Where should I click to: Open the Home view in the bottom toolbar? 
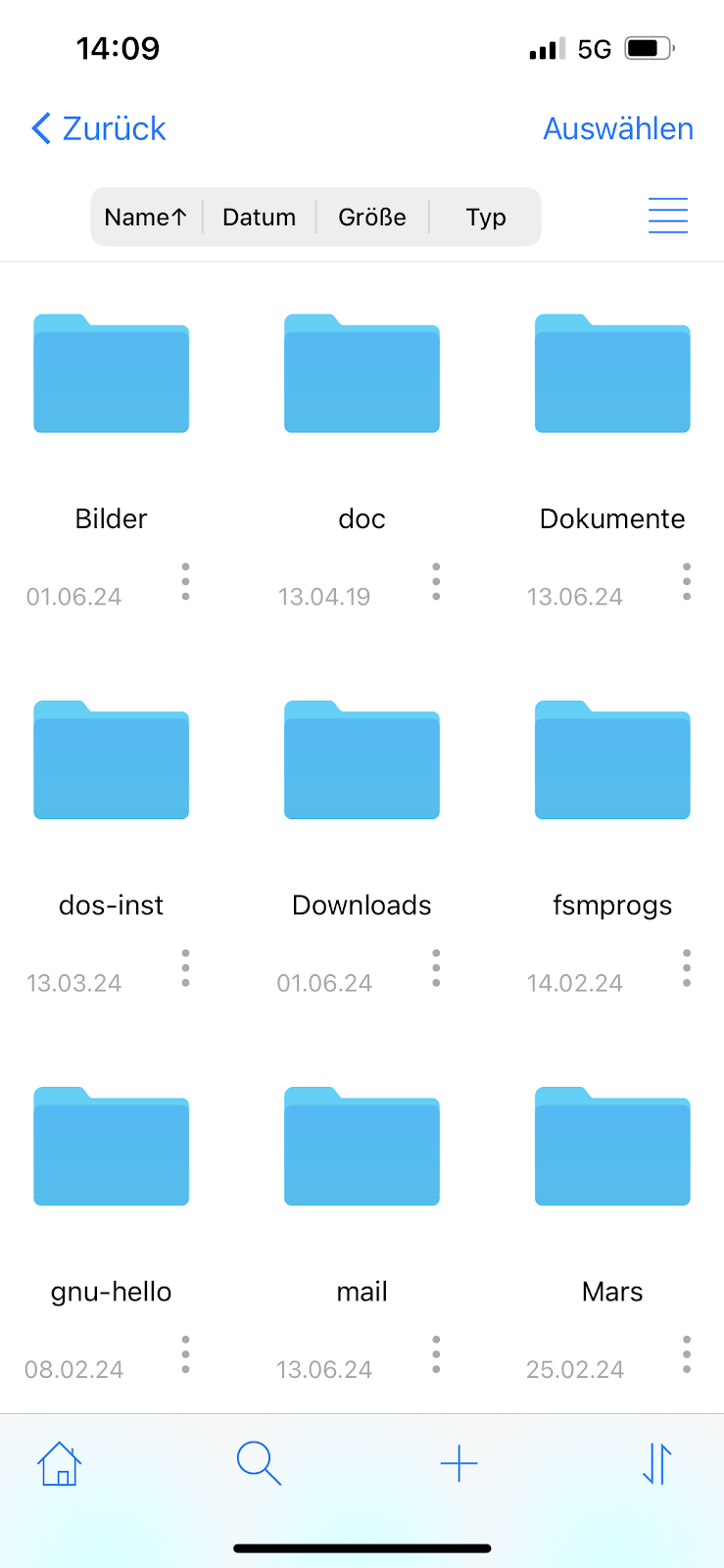[x=59, y=1463]
